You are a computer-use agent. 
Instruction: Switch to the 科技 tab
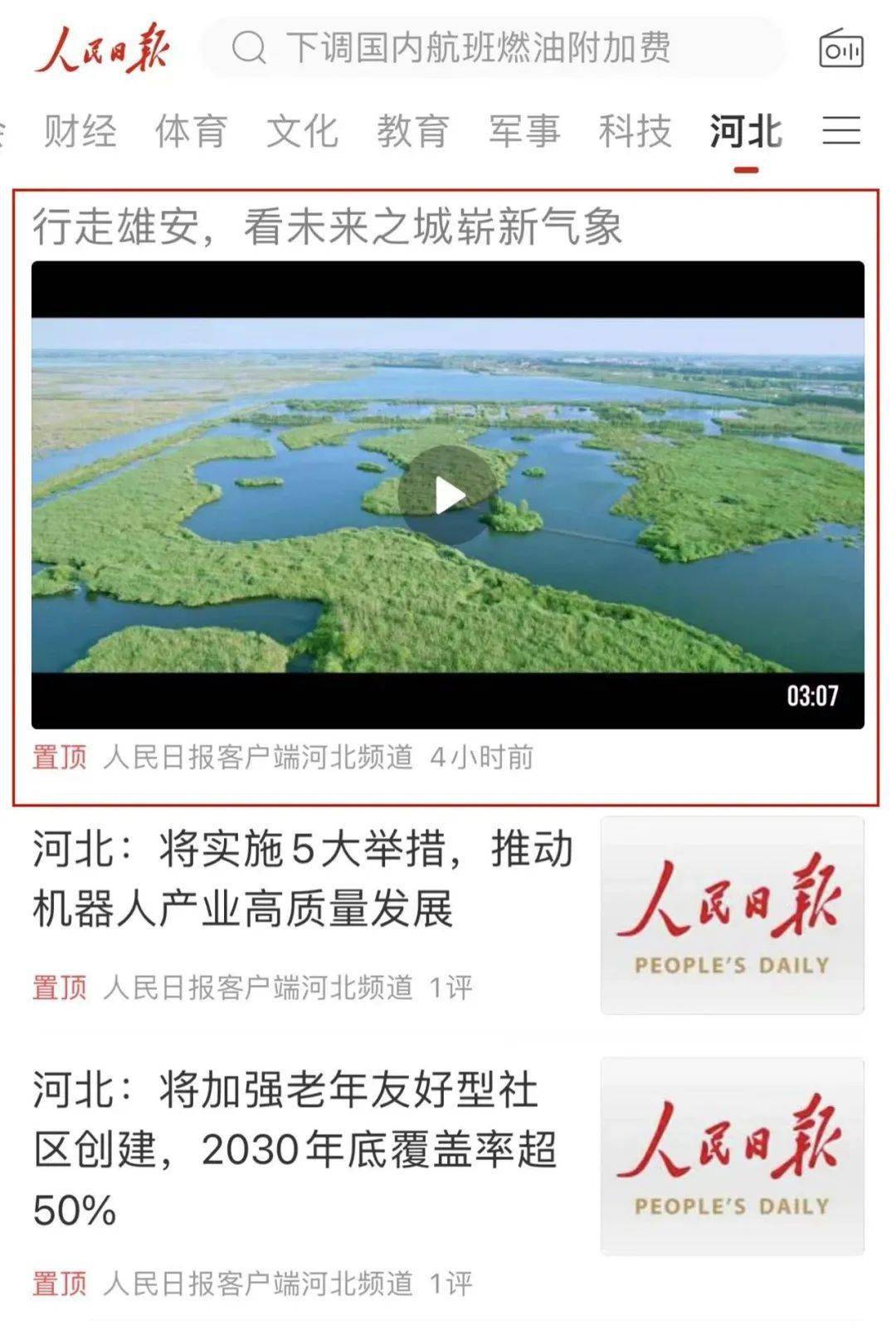(635, 131)
